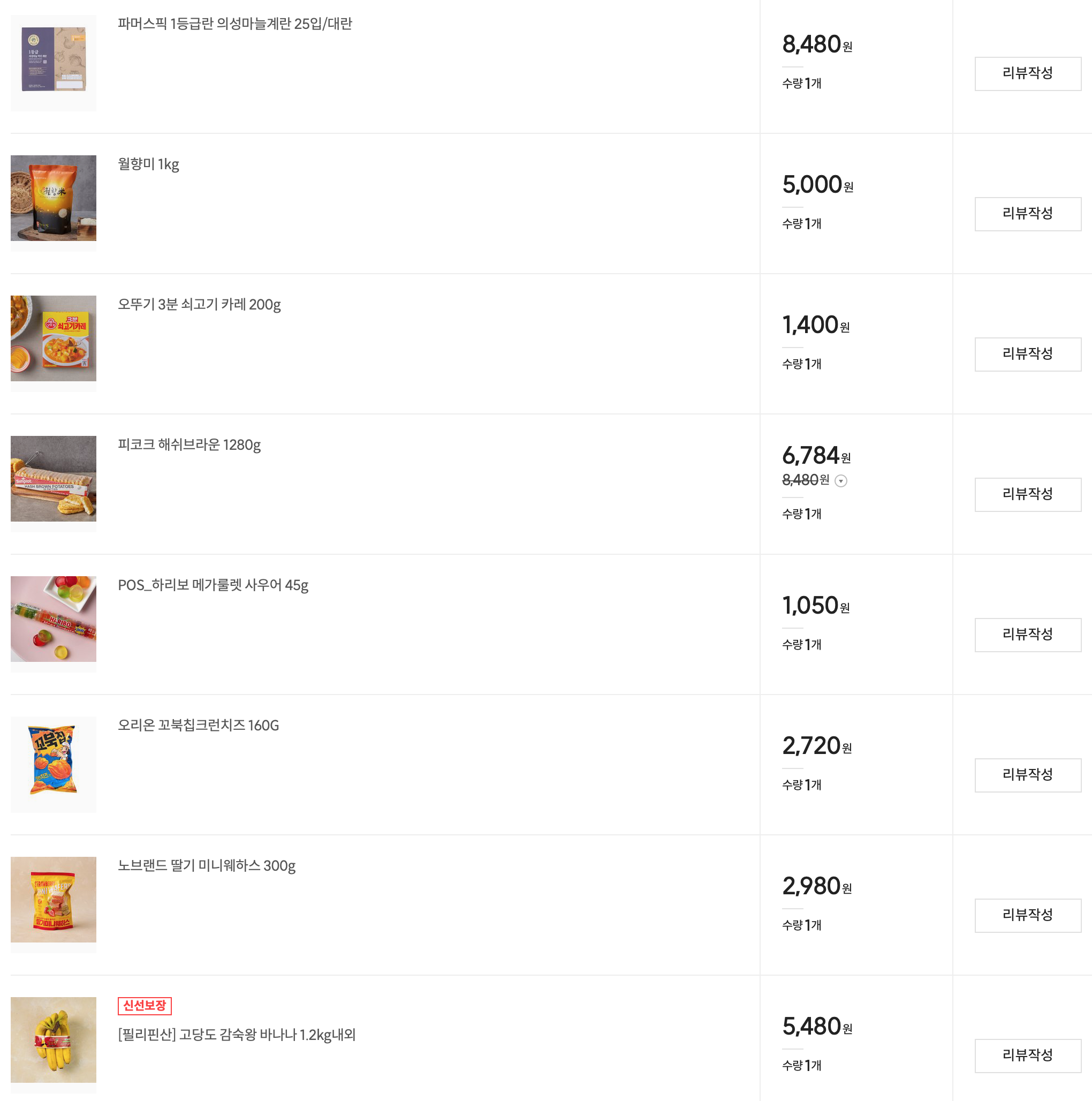Viewport: 1092px width, 1101px height.
Task: Write review for 노브랜드 딸기 미니웨하스
Action: 1027,915
